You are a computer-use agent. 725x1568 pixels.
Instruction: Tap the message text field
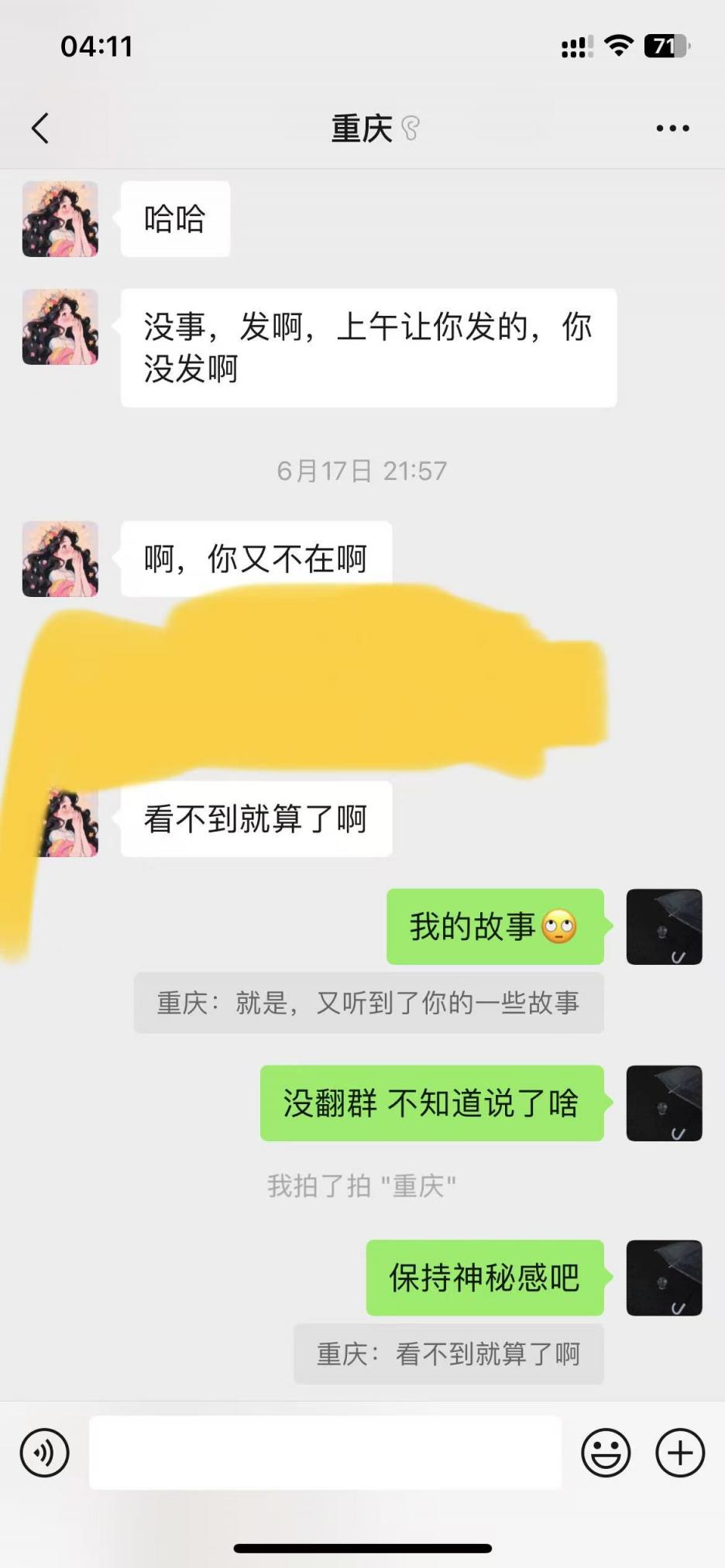(325, 1453)
